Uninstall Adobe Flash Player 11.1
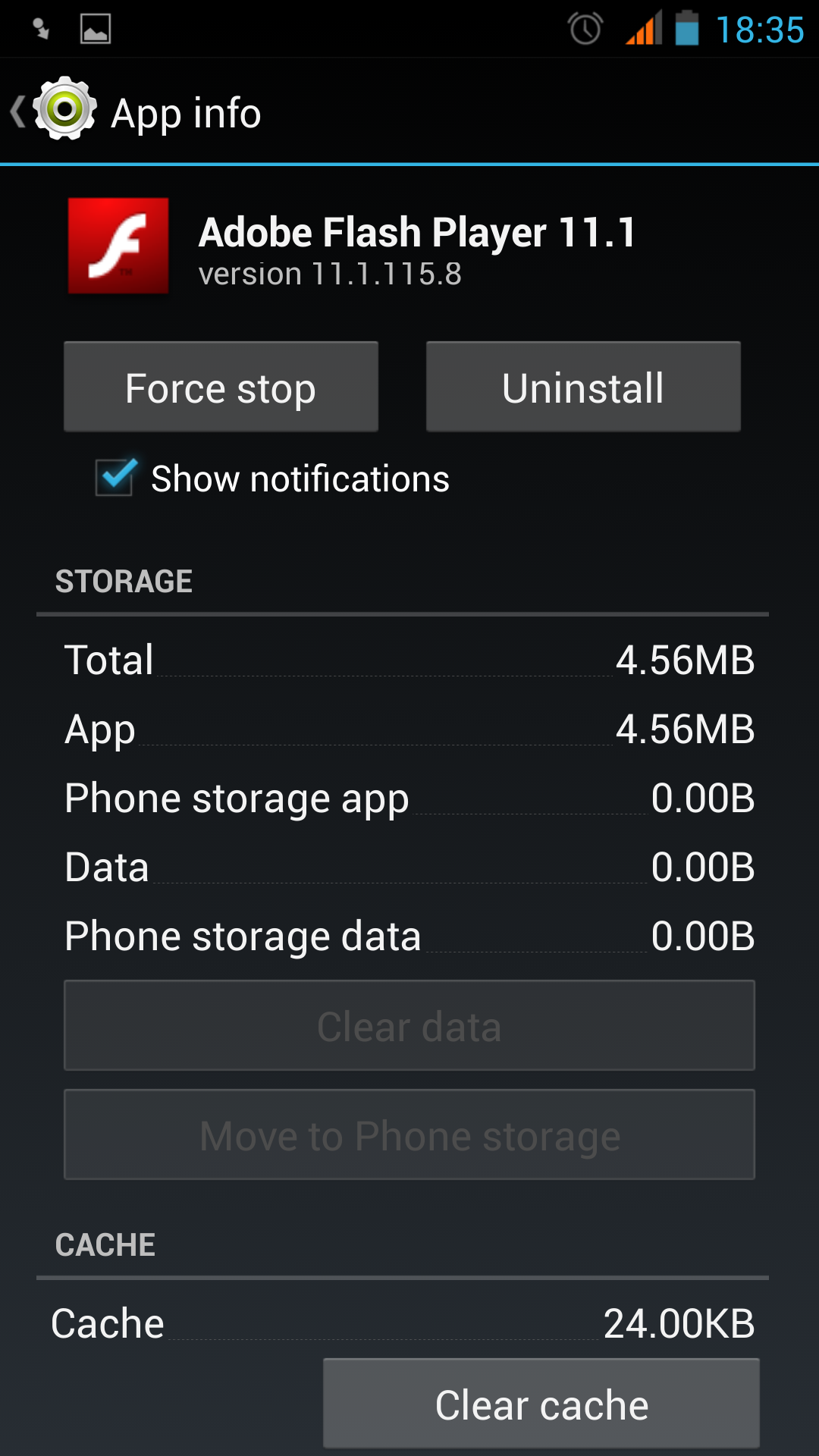The width and height of the screenshot is (819, 1456). (583, 387)
